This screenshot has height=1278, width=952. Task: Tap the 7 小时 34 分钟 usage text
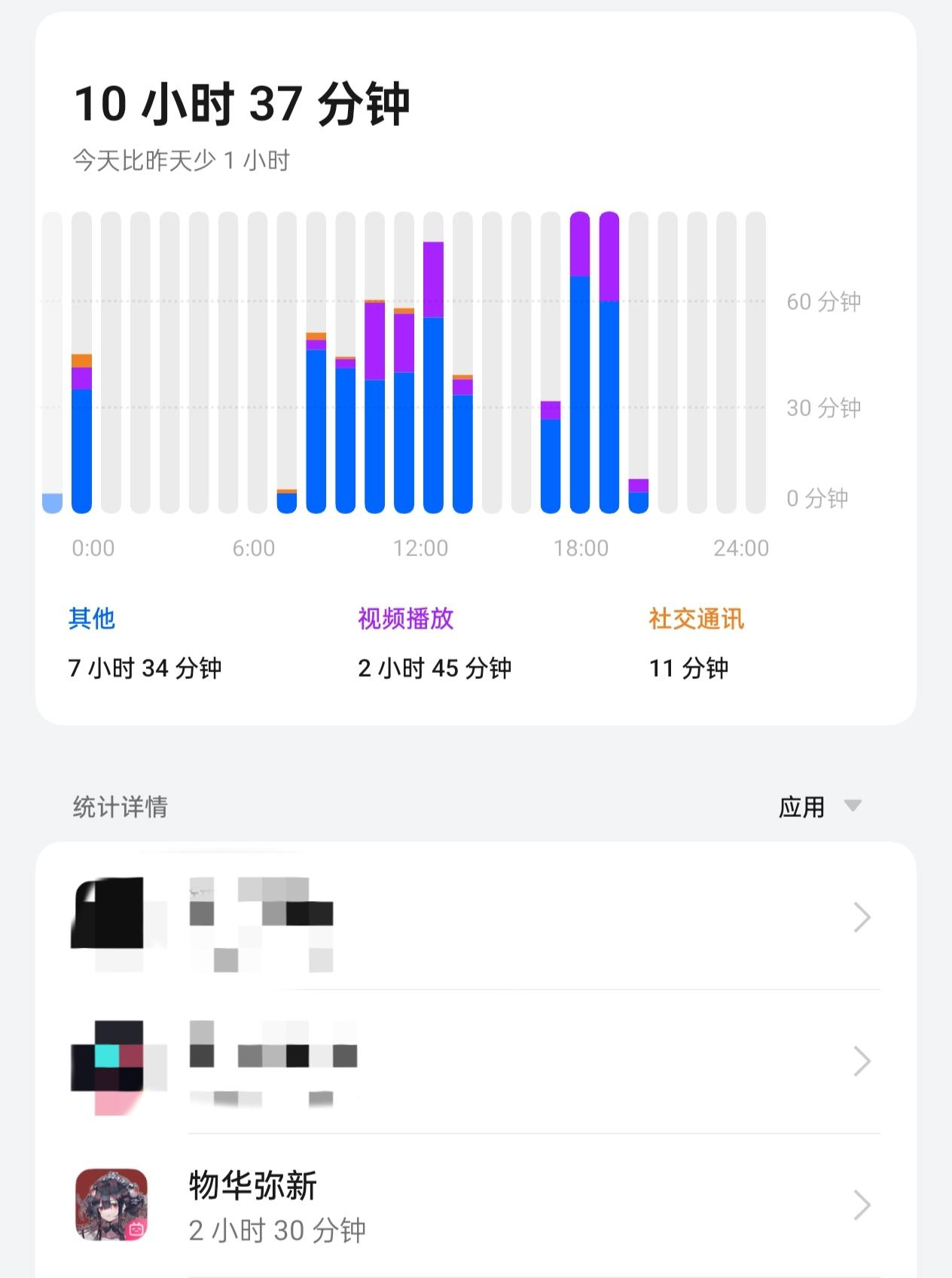pyautogui.click(x=143, y=668)
